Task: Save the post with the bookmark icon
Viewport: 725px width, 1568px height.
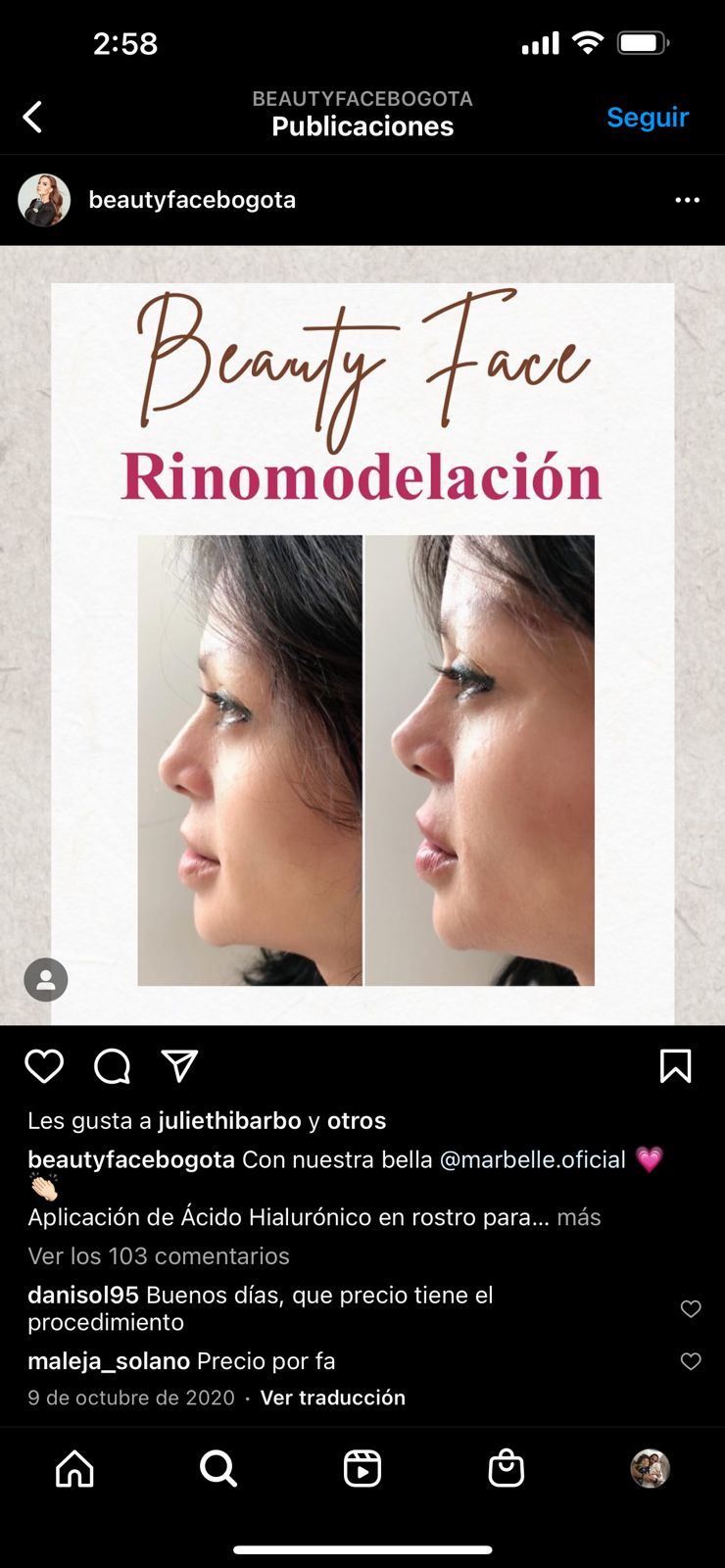Action: pos(675,1065)
